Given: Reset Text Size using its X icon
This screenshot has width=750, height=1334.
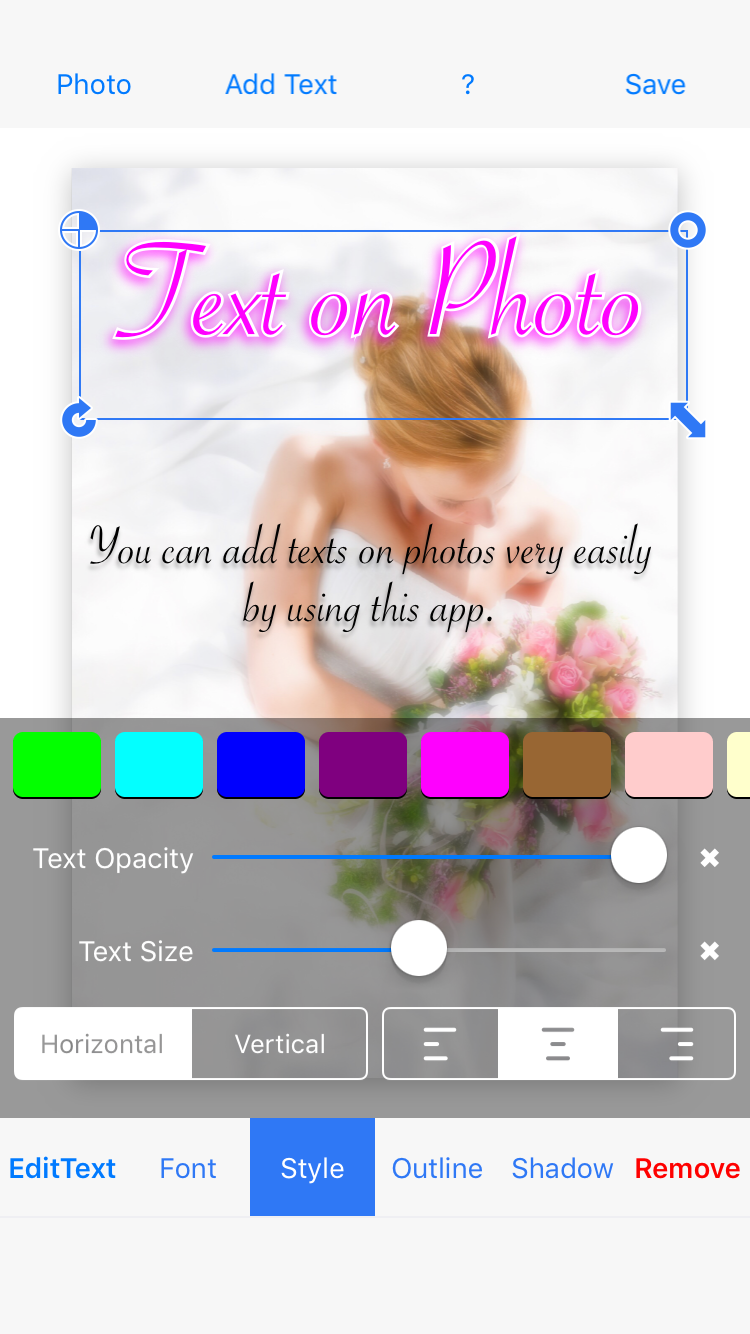Looking at the screenshot, I should (x=709, y=951).
